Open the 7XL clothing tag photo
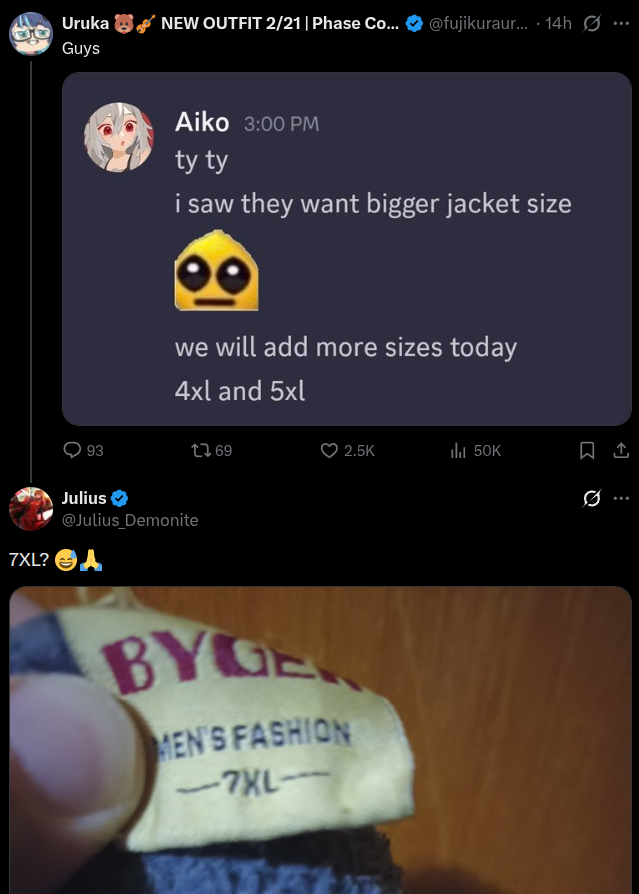This screenshot has height=894, width=639. point(320,740)
